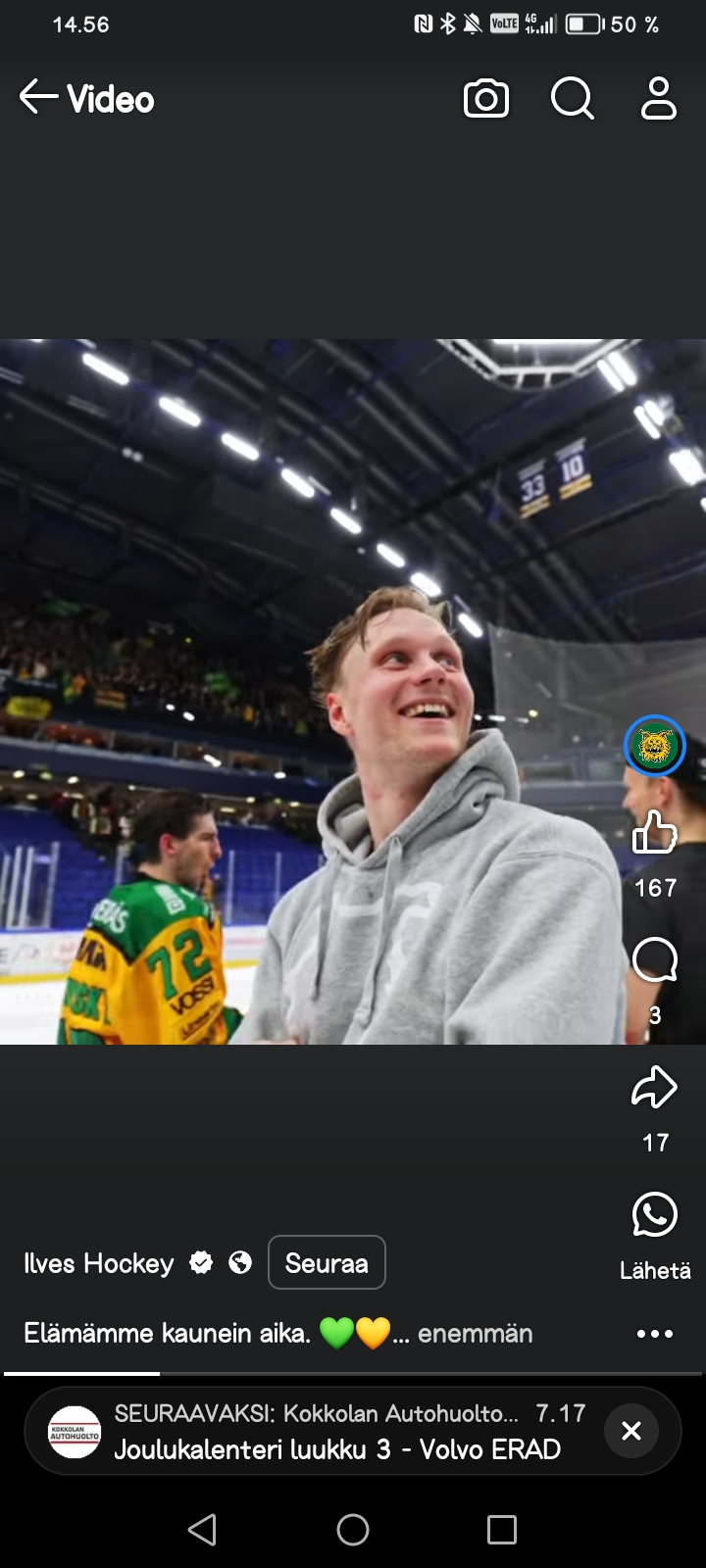Expand the caption with enemmän
The height and width of the screenshot is (1568, 706).
(x=475, y=1334)
